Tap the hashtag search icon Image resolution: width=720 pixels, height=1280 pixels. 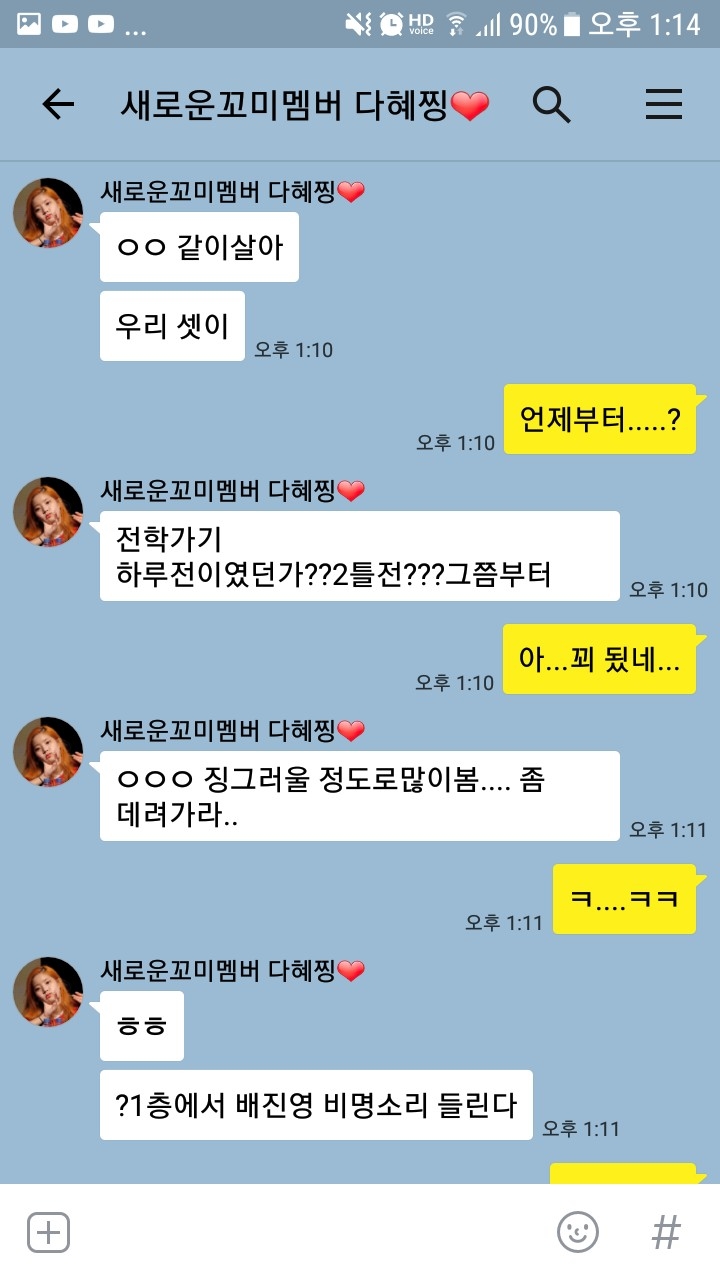pos(666,1232)
